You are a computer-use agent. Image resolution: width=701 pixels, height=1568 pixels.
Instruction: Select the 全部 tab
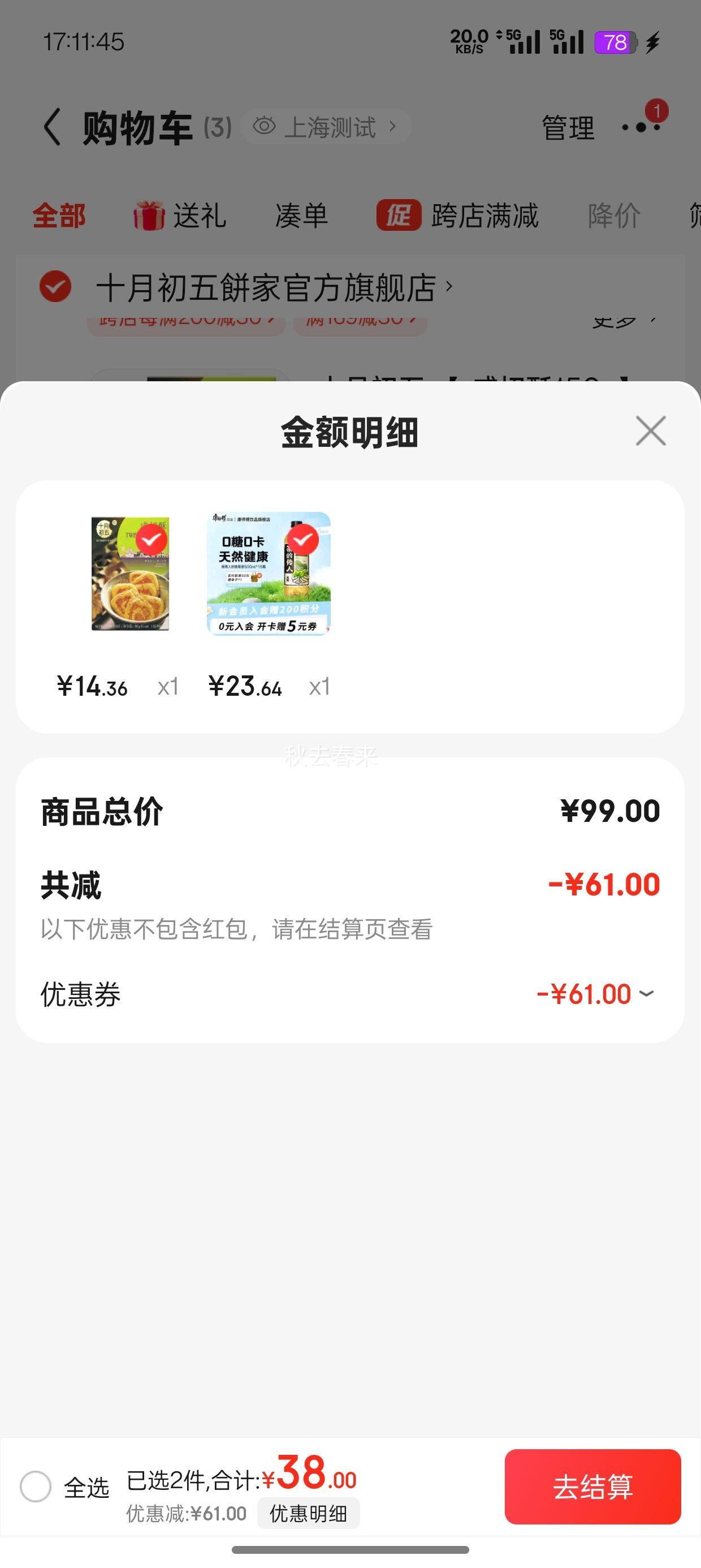tap(59, 216)
